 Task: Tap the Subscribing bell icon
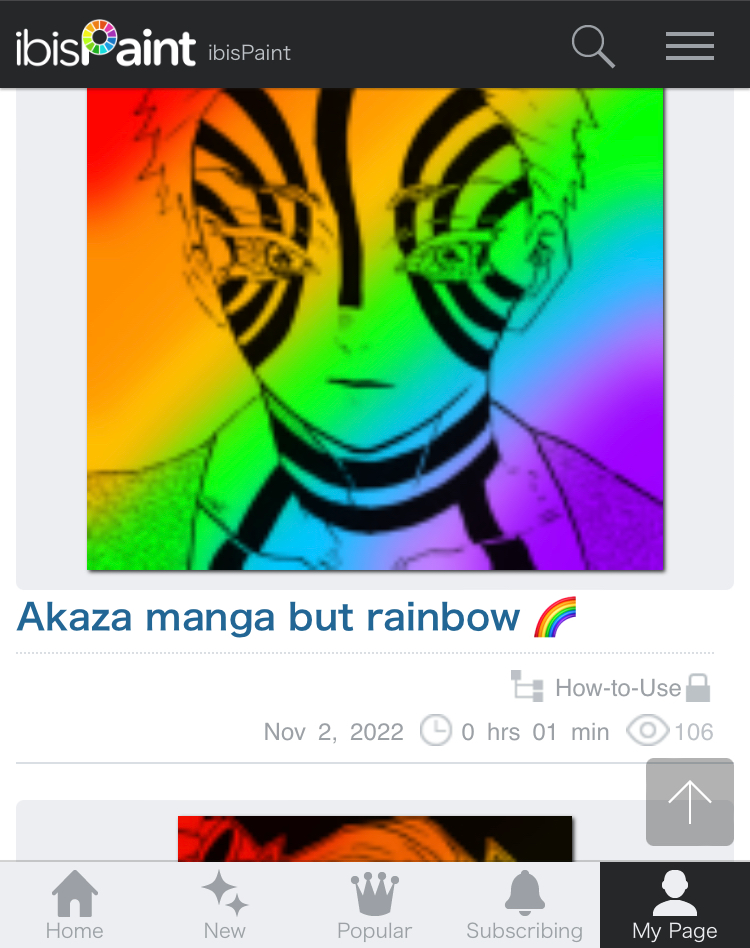click(x=524, y=893)
